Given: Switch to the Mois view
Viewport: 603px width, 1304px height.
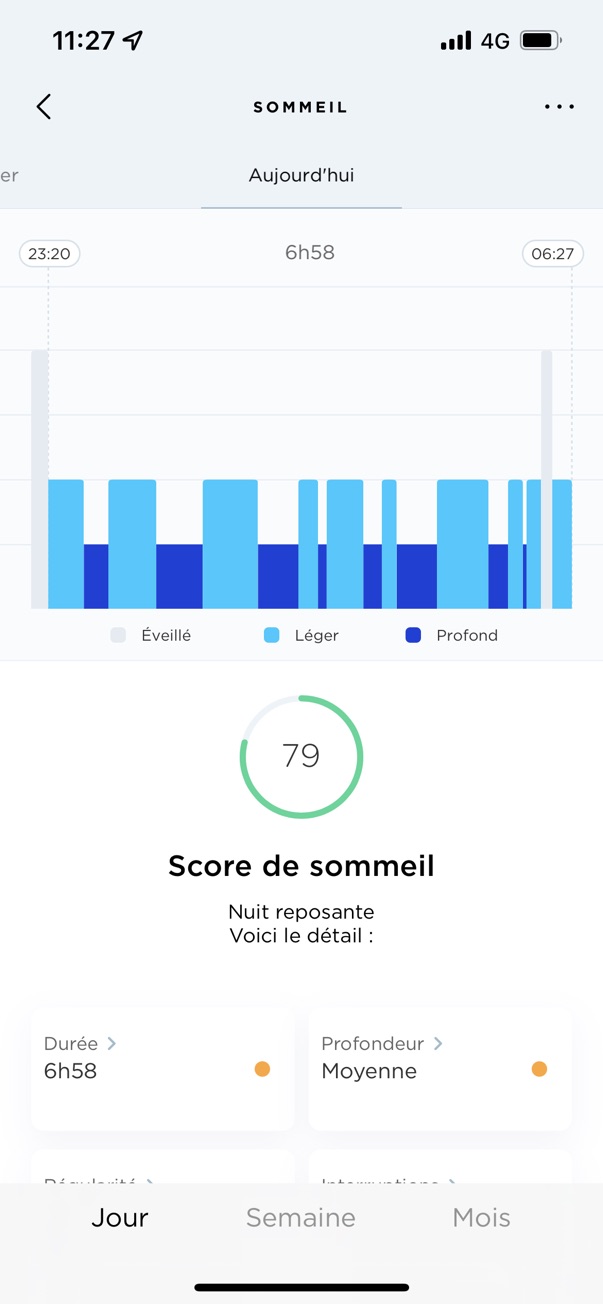Looking at the screenshot, I should [x=481, y=1217].
